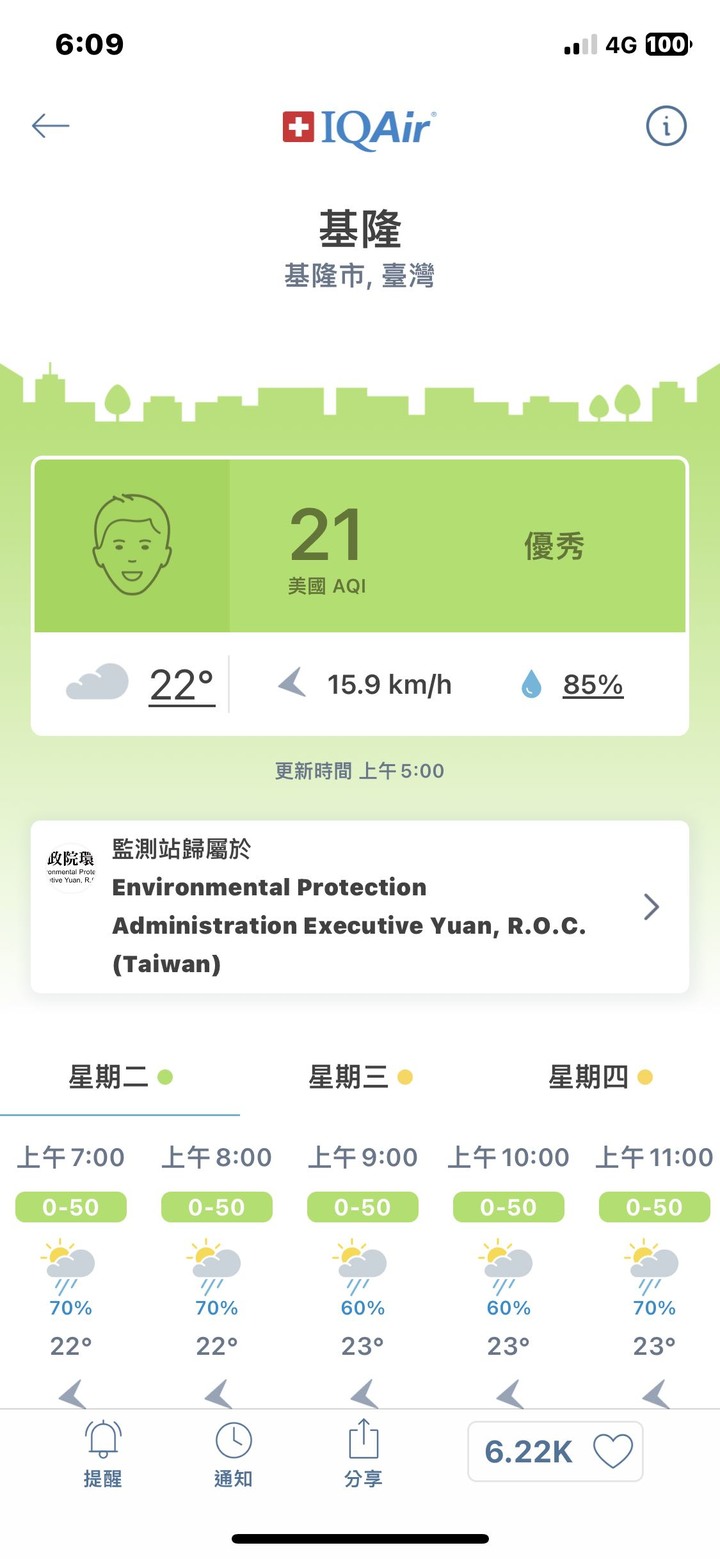Switch to the 星期三 forecast tab
Image resolution: width=720 pixels, height=1559 pixels.
click(360, 1078)
